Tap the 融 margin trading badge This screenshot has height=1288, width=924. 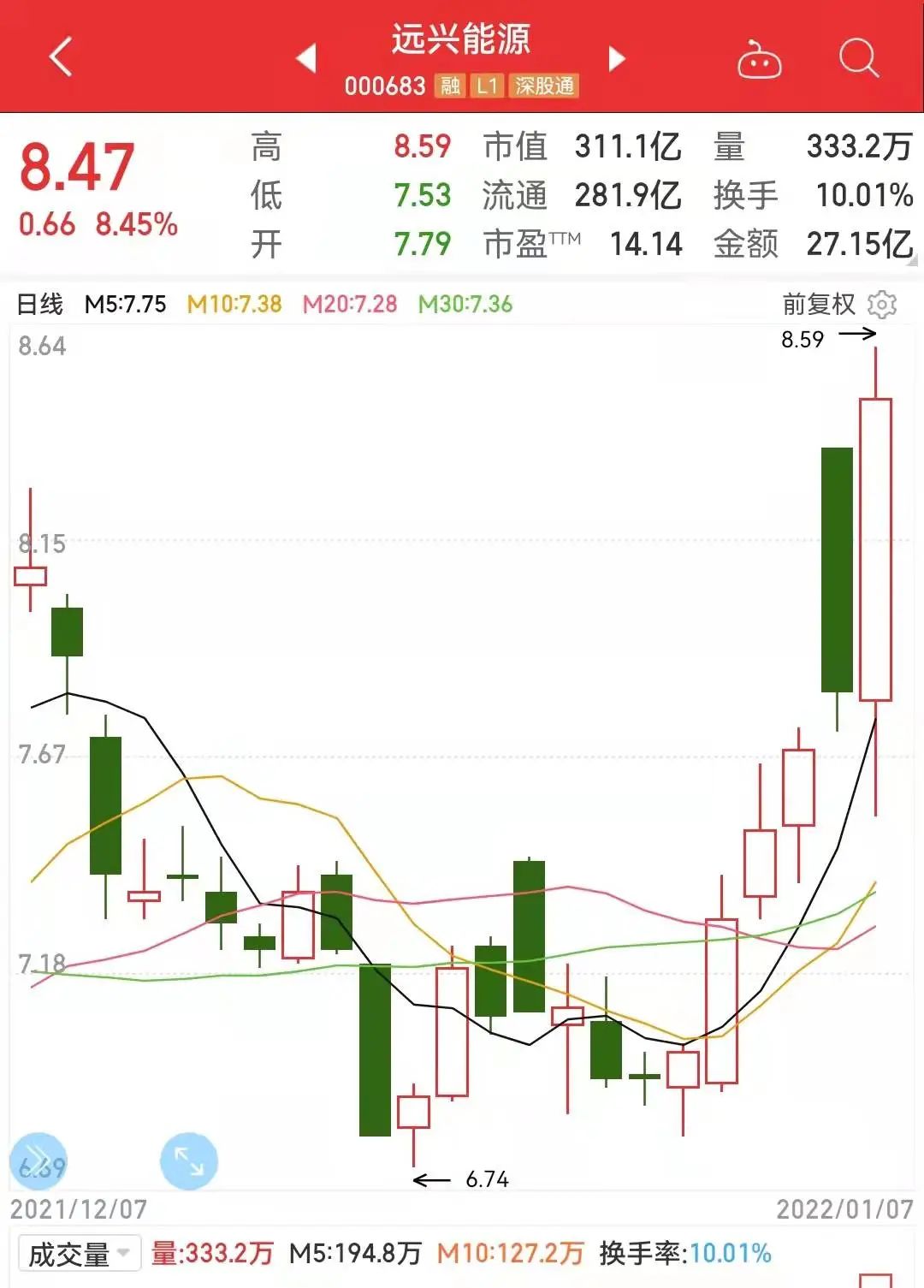pos(447,86)
